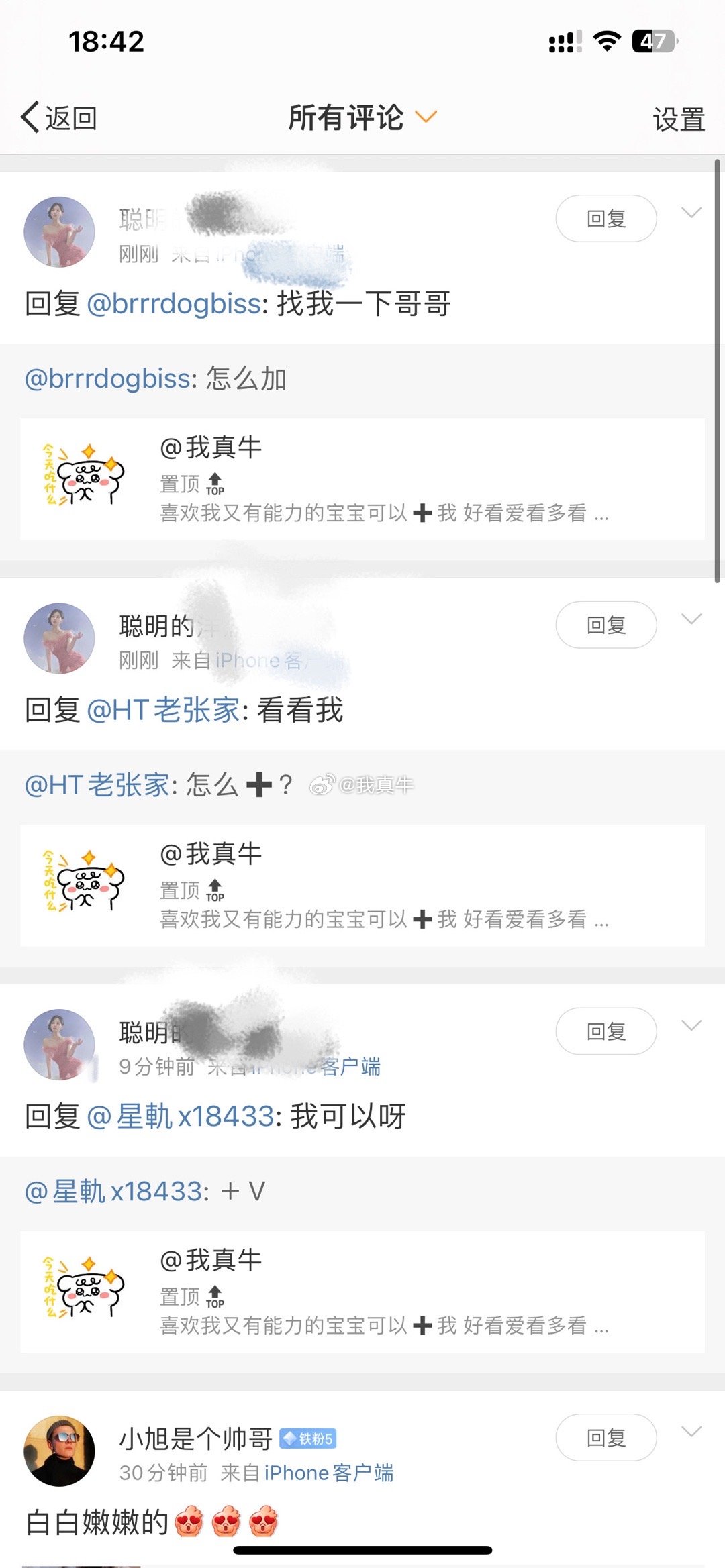
Task: Reply to the comment 看看我
Action: pyautogui.click(x=606, y=625)
